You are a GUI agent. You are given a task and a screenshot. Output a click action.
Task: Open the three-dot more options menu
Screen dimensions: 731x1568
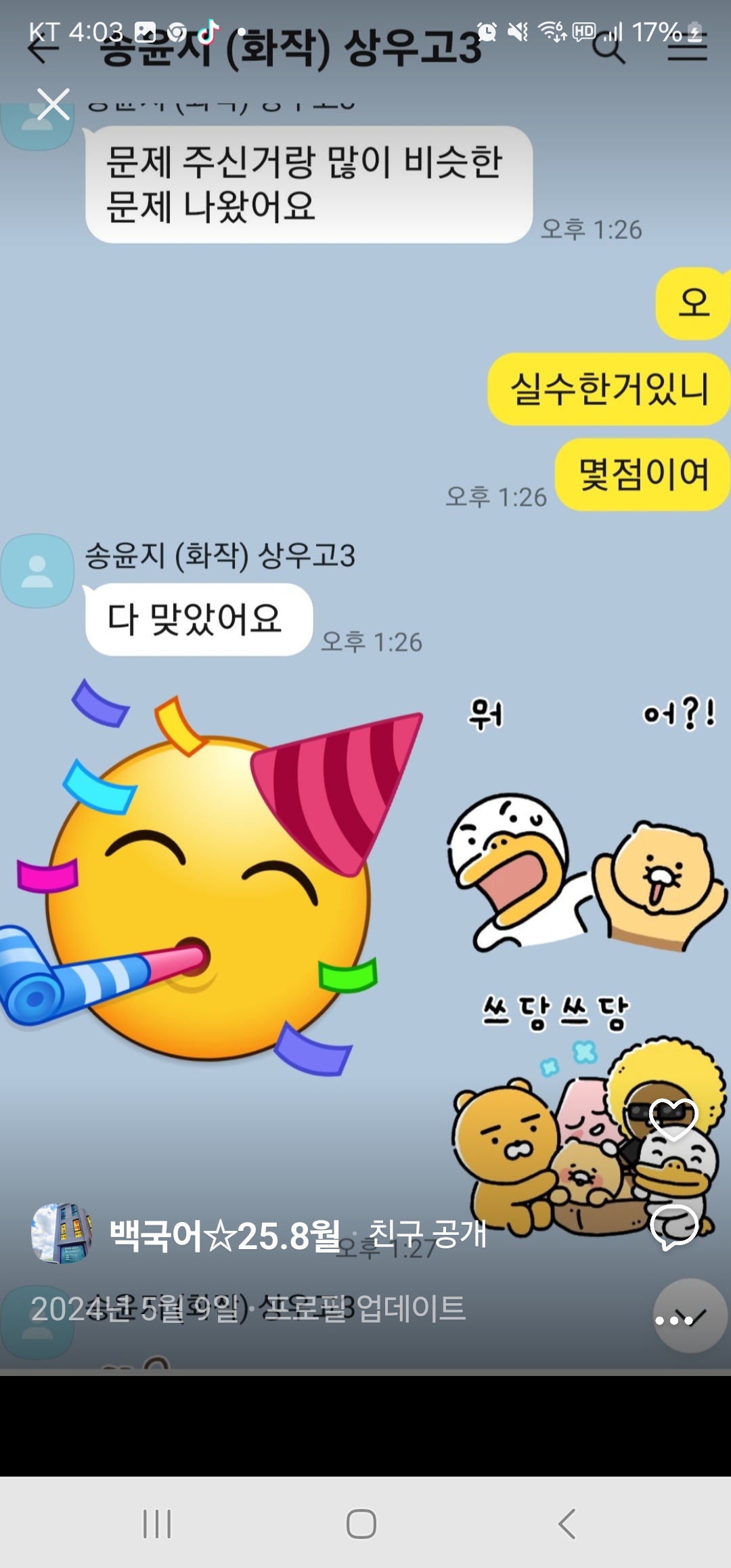(673, 1320)
